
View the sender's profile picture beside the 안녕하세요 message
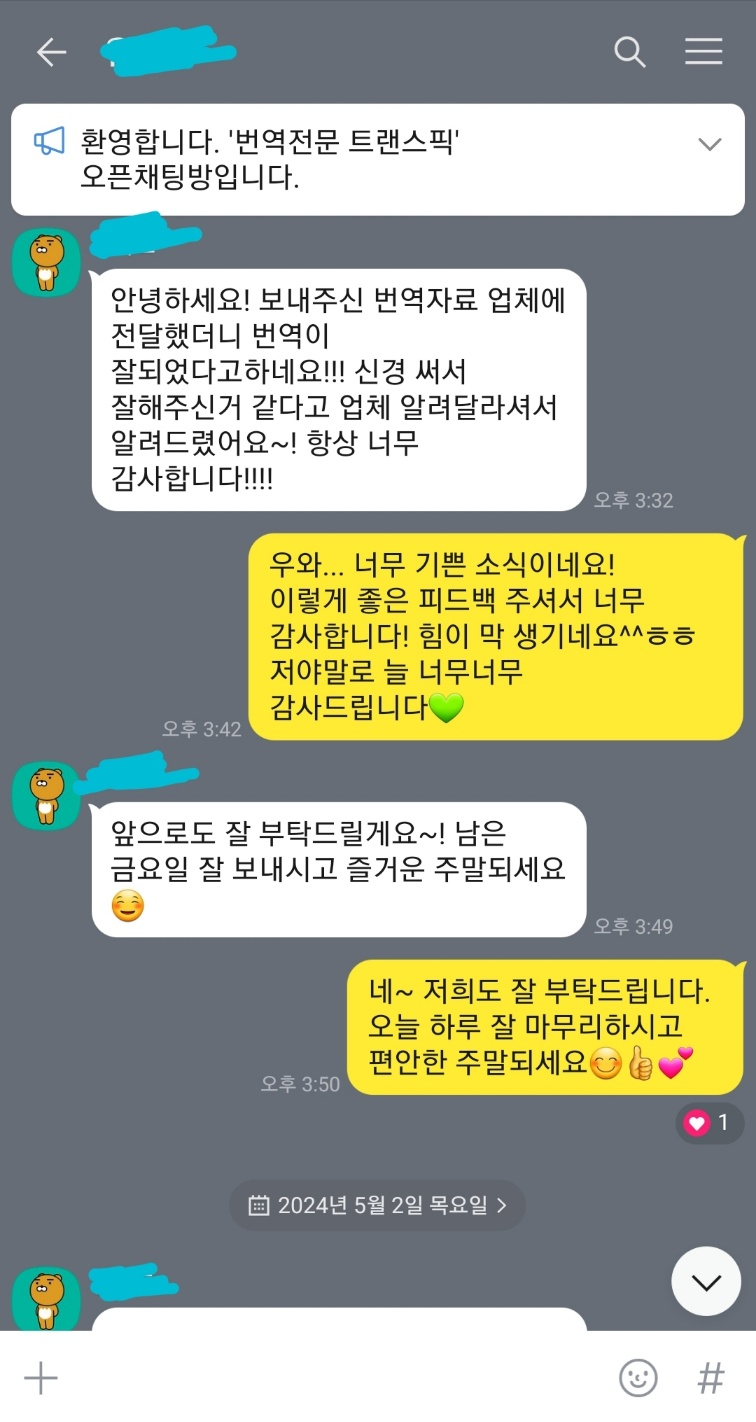(46, 261)
